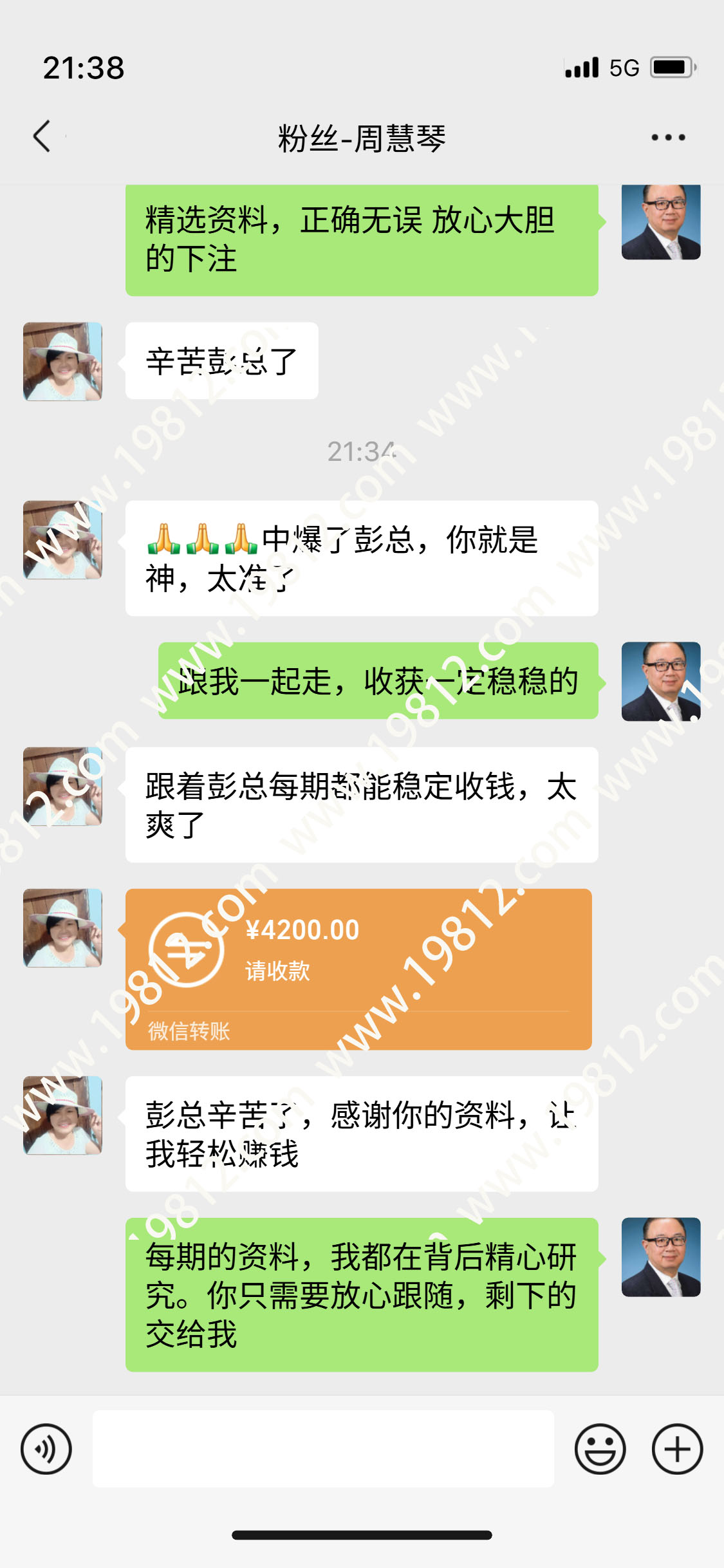Tap contact's avatar beside the transfer message
The image size is (724, 1568).
[62, 928]
